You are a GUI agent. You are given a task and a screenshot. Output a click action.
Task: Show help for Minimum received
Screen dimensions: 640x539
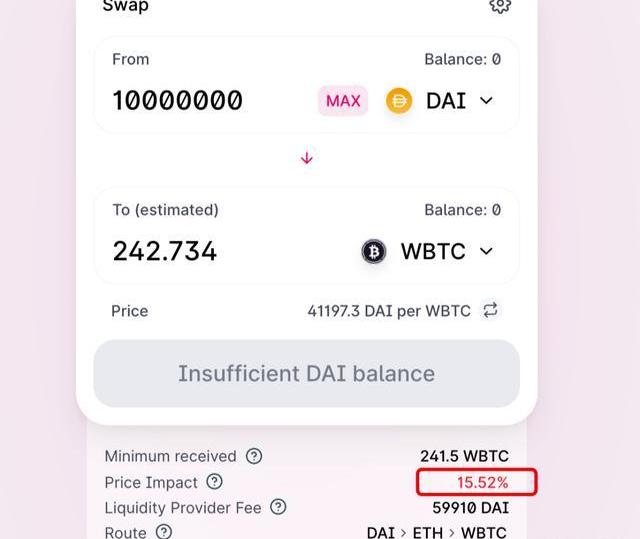(254, 456)
